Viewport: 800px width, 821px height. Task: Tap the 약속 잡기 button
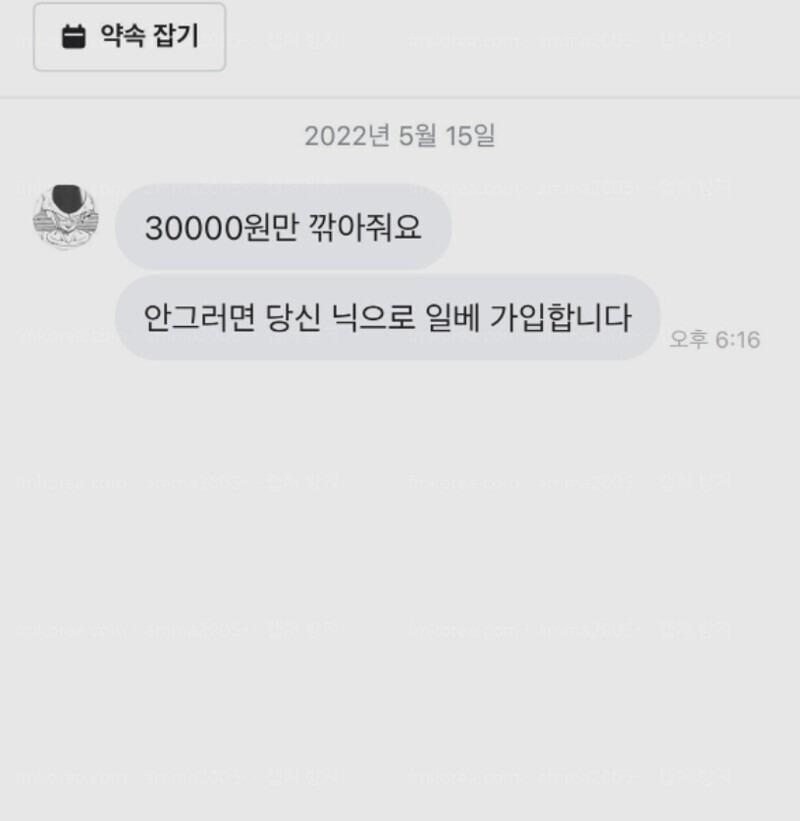(130, 38)
